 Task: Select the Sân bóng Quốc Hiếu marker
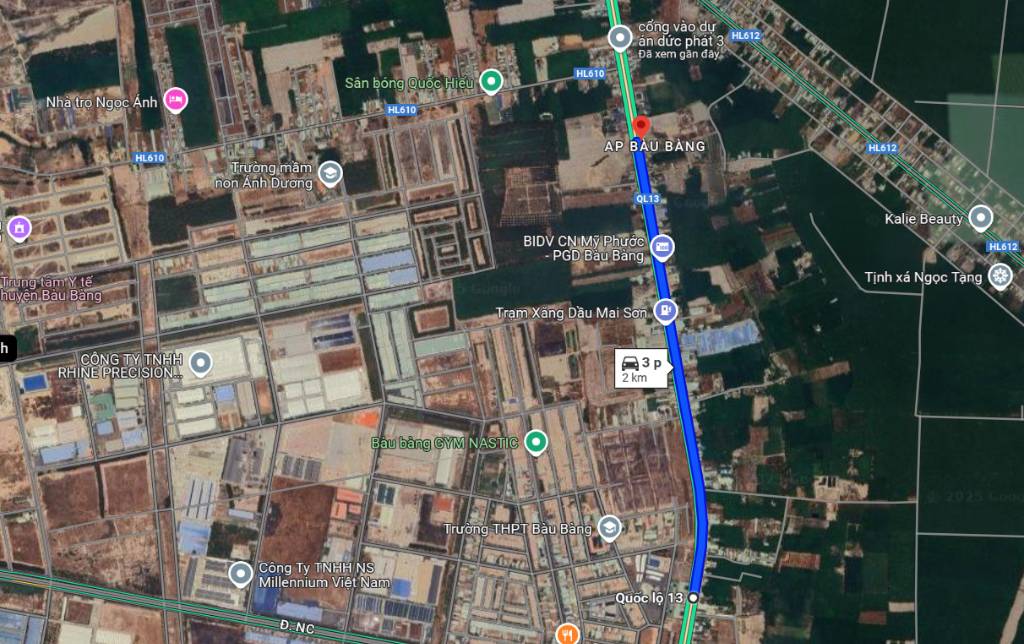click(x=491, y=81)
